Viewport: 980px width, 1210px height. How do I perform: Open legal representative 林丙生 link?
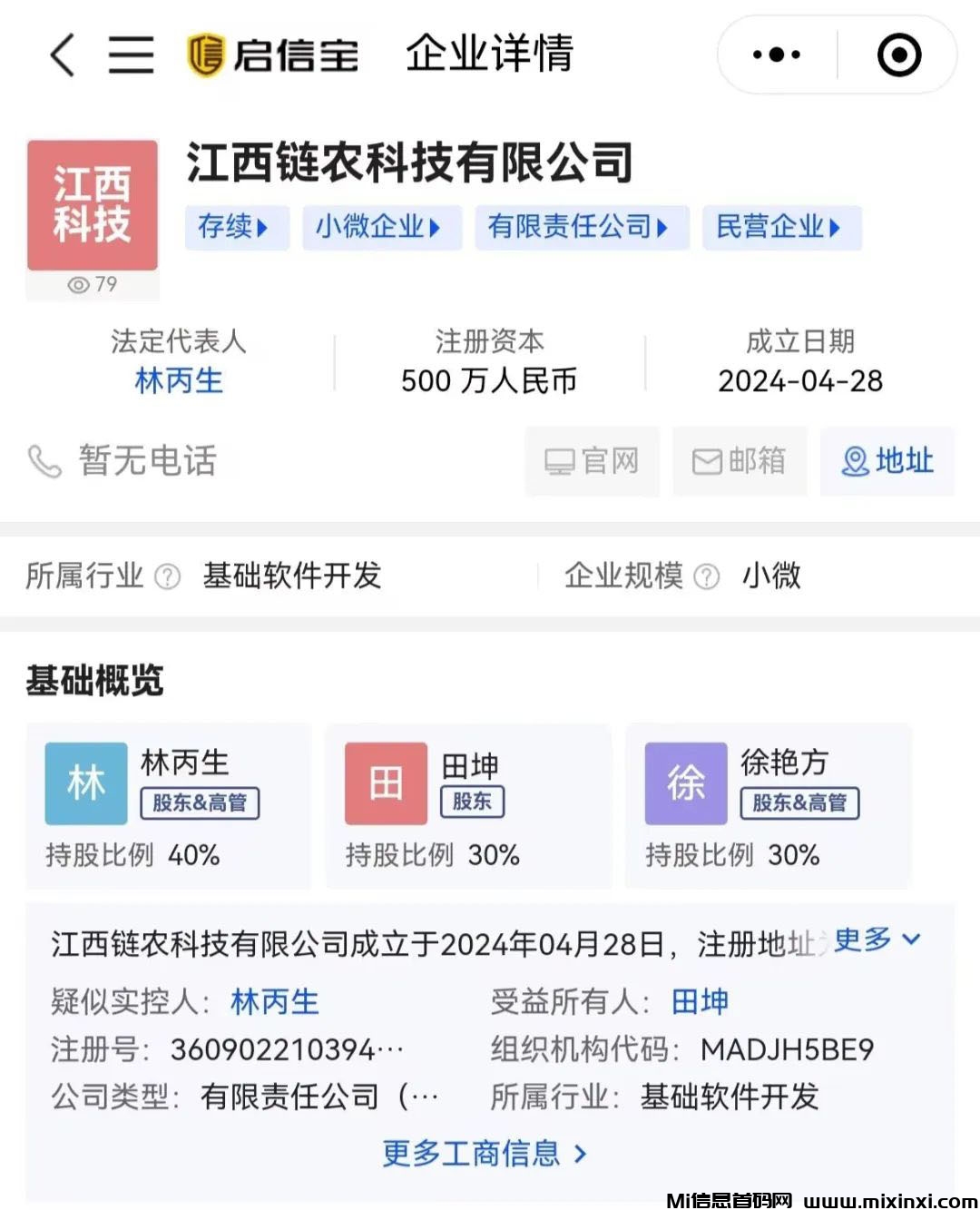179,381
